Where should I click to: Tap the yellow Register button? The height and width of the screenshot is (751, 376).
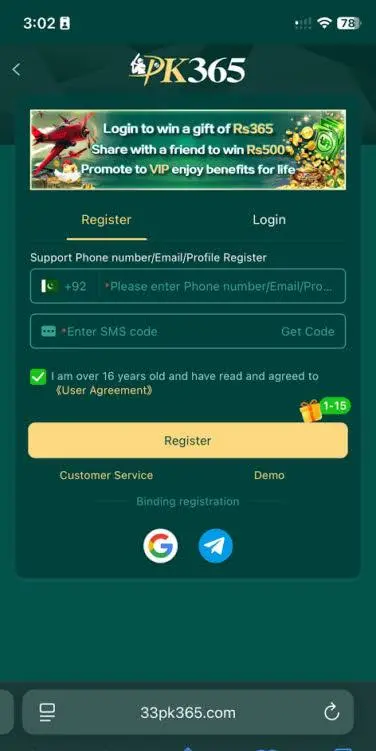[188, 441]
